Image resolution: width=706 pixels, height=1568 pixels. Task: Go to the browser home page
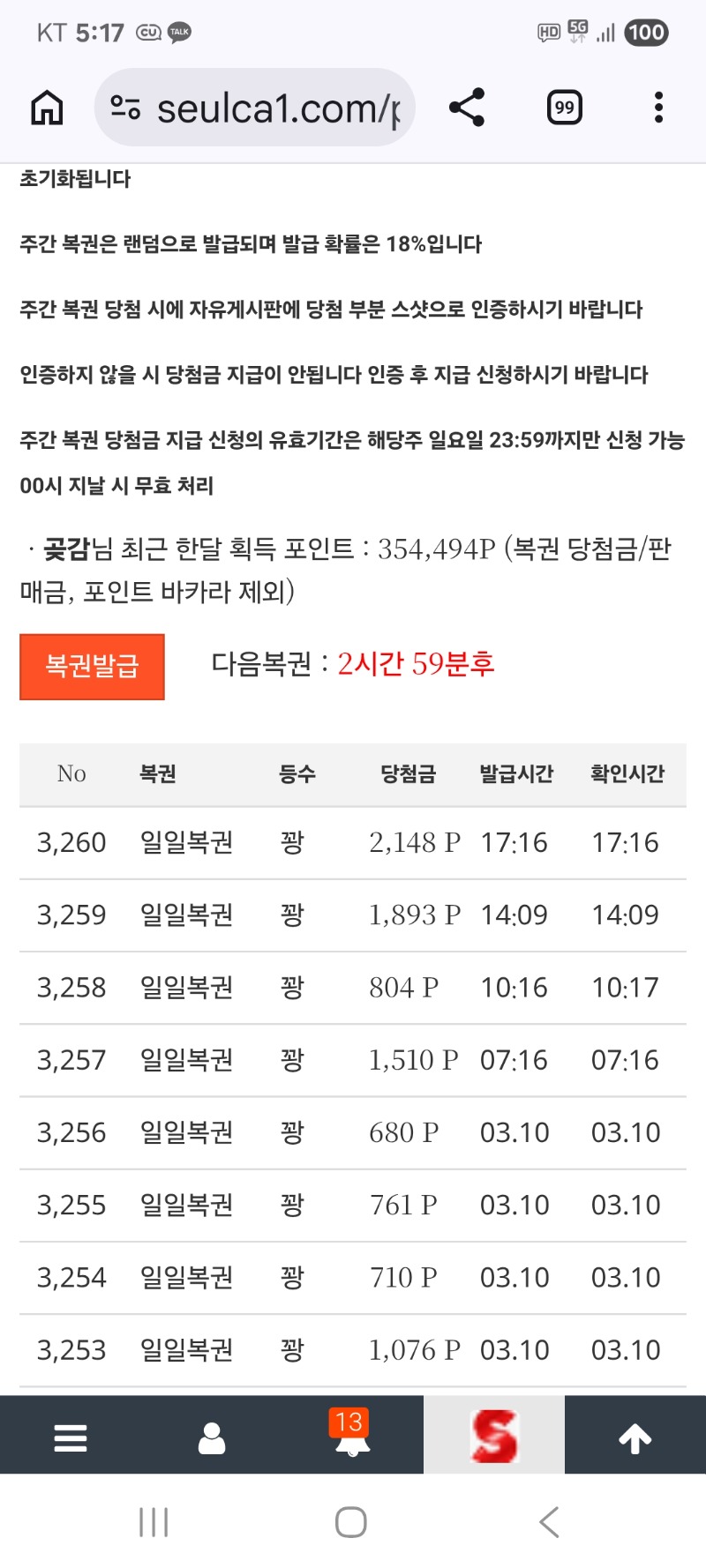(x=47, y=108)
